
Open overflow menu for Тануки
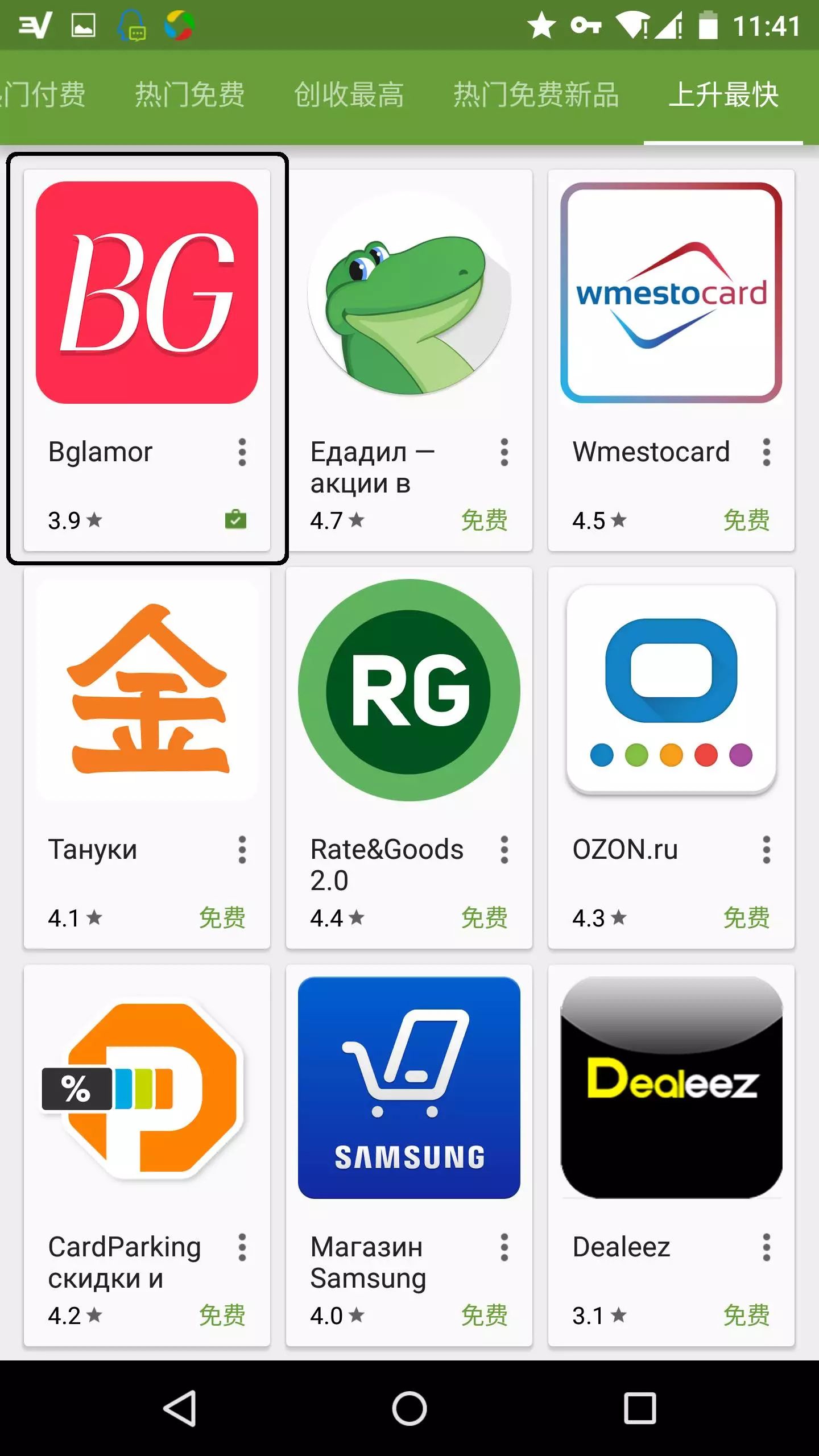point(242,850)
